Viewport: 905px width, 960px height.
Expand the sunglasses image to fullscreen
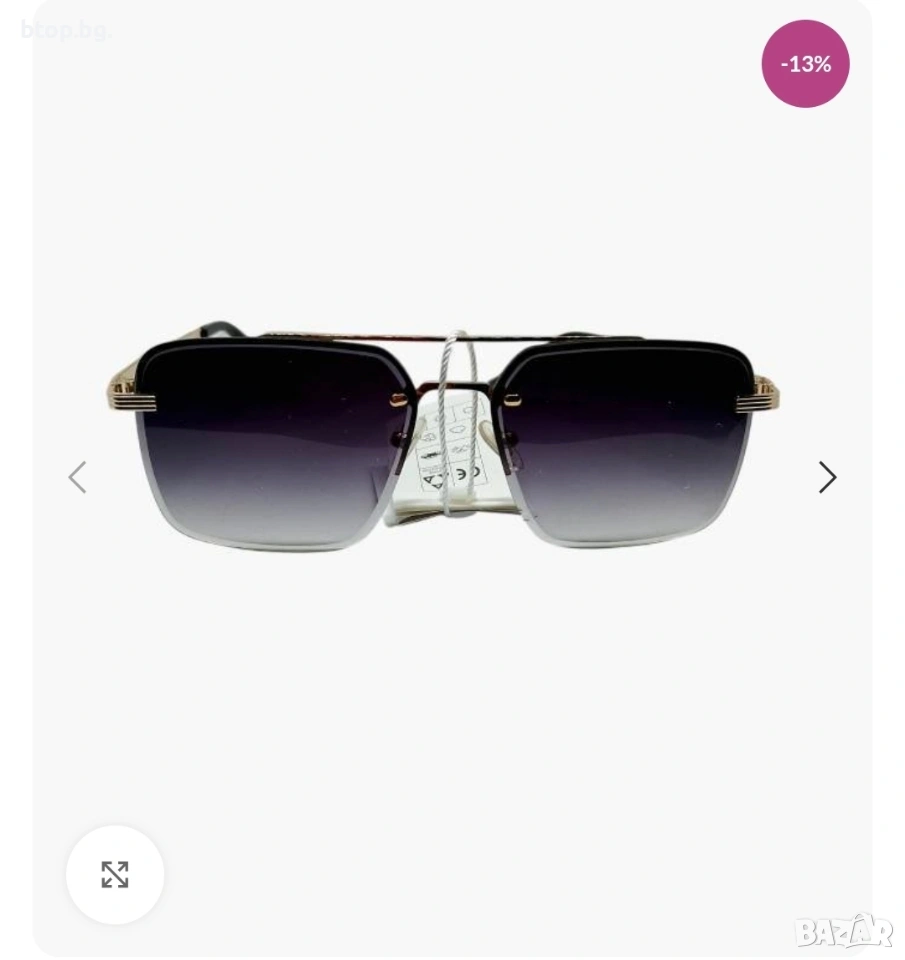tap(115, 874)
